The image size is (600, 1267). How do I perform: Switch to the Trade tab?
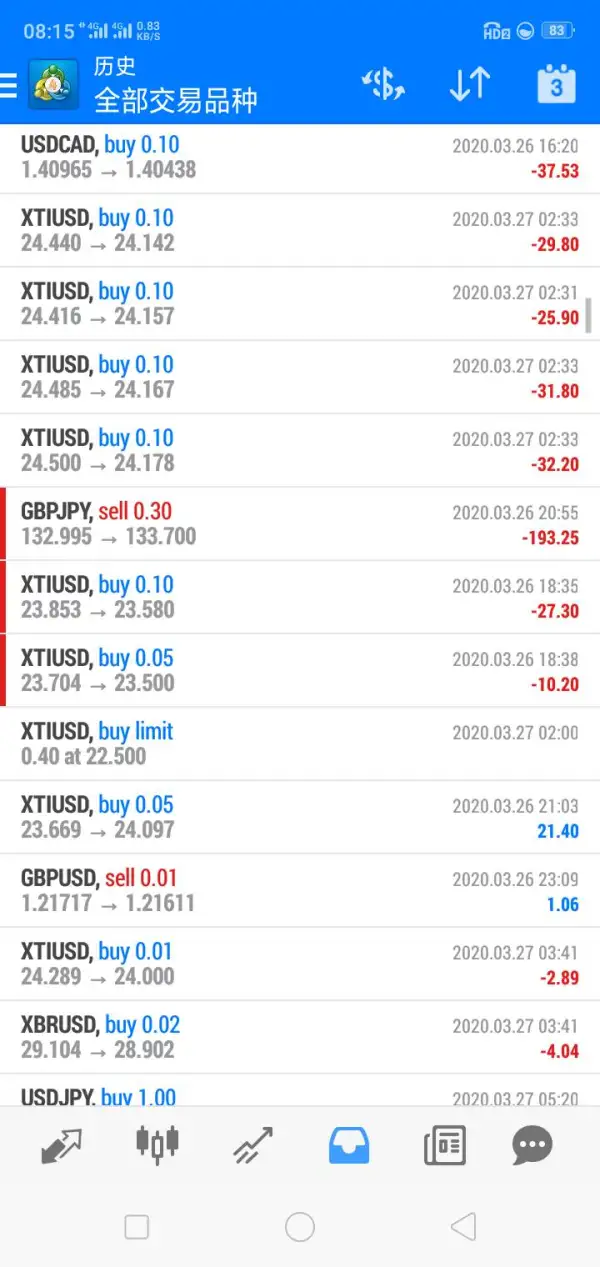[253, 1145]
